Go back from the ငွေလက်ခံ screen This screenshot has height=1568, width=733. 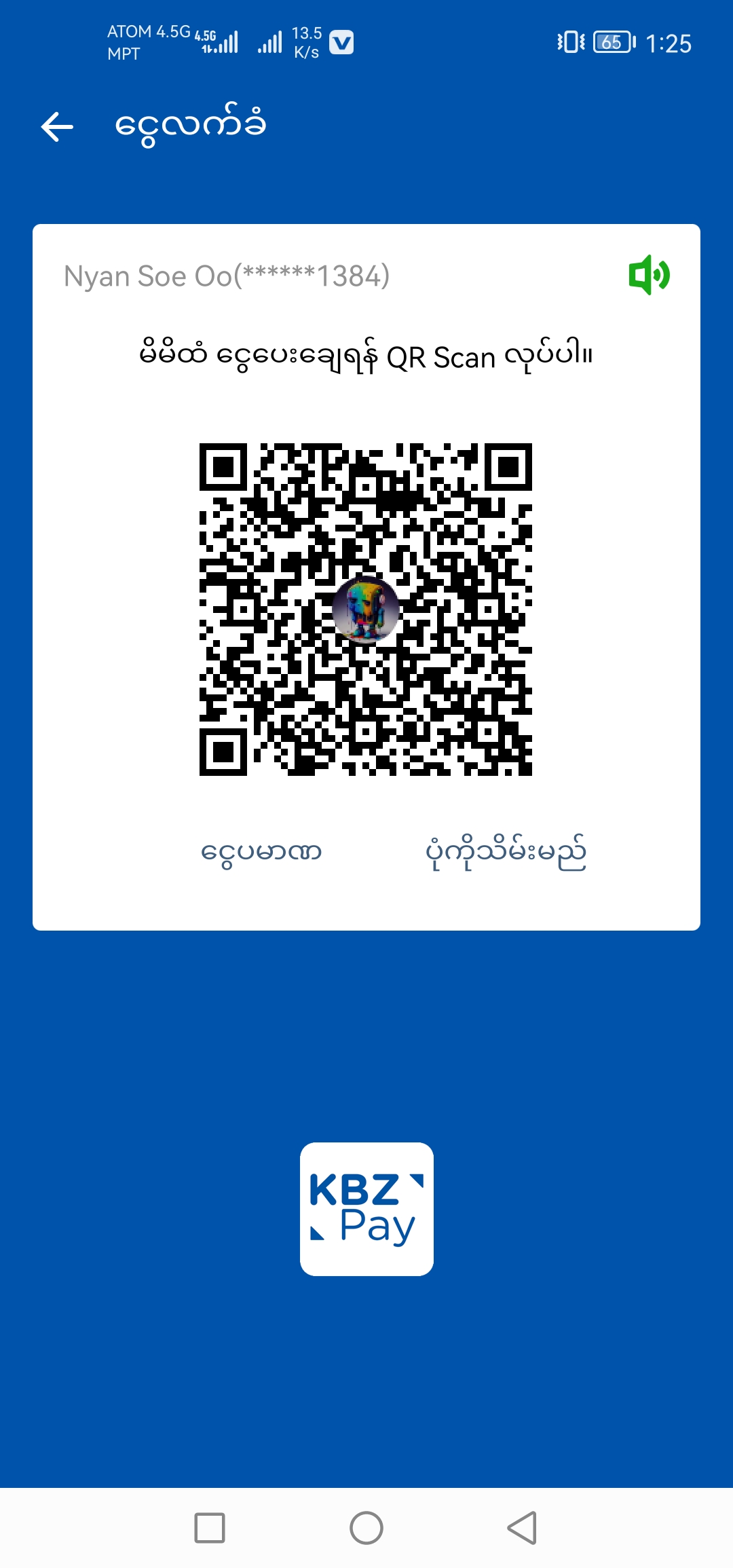point(57,127)
